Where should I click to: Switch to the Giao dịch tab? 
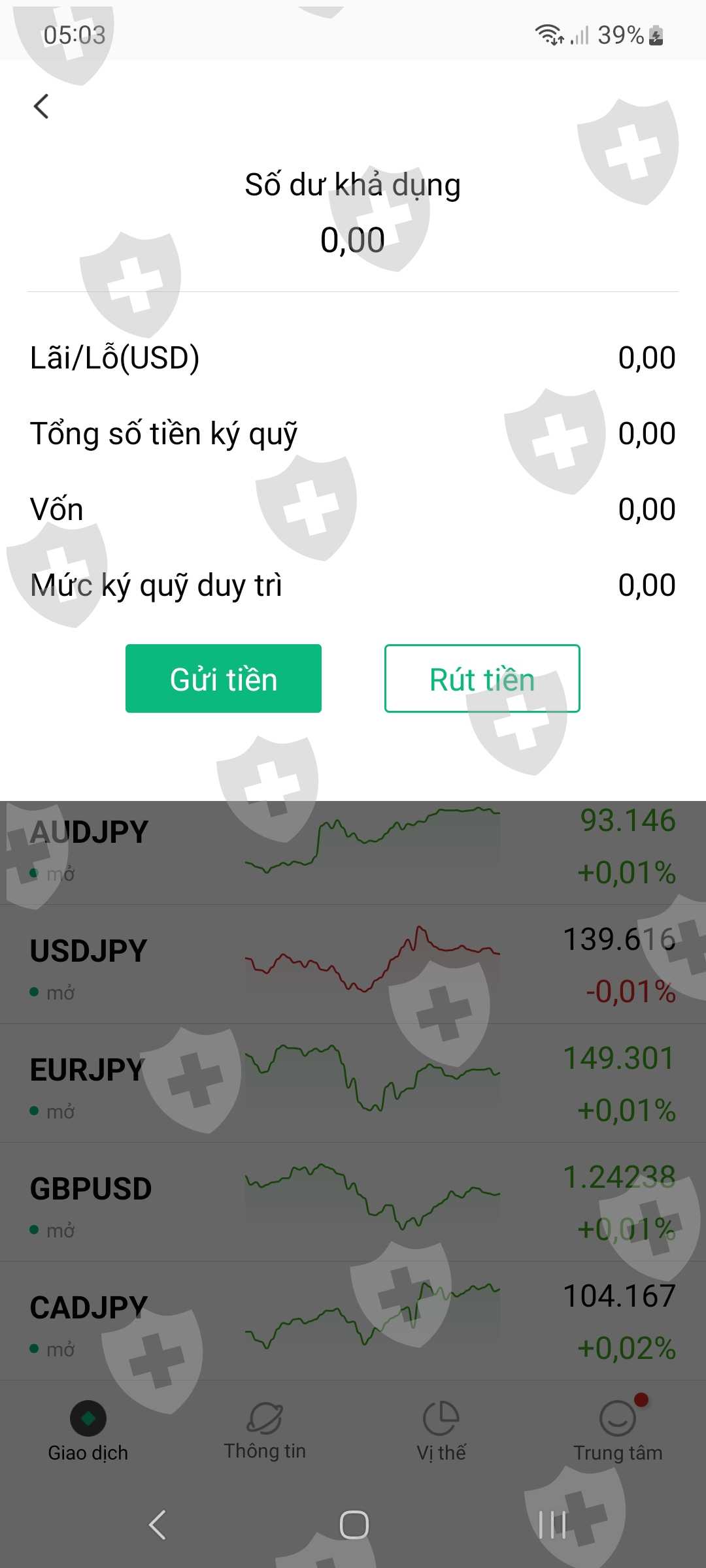(88, 1431)
